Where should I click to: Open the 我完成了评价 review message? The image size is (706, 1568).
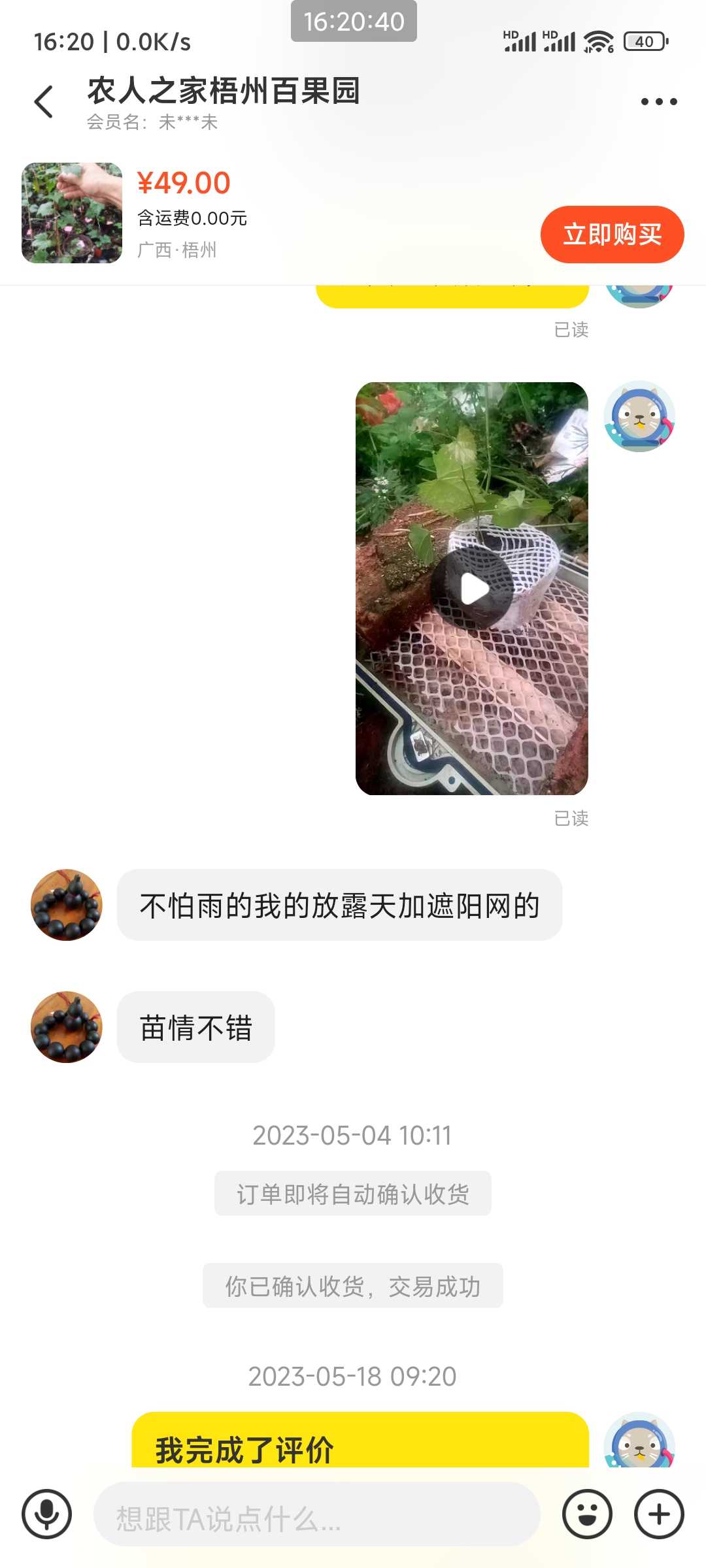tap(360, 1440)
